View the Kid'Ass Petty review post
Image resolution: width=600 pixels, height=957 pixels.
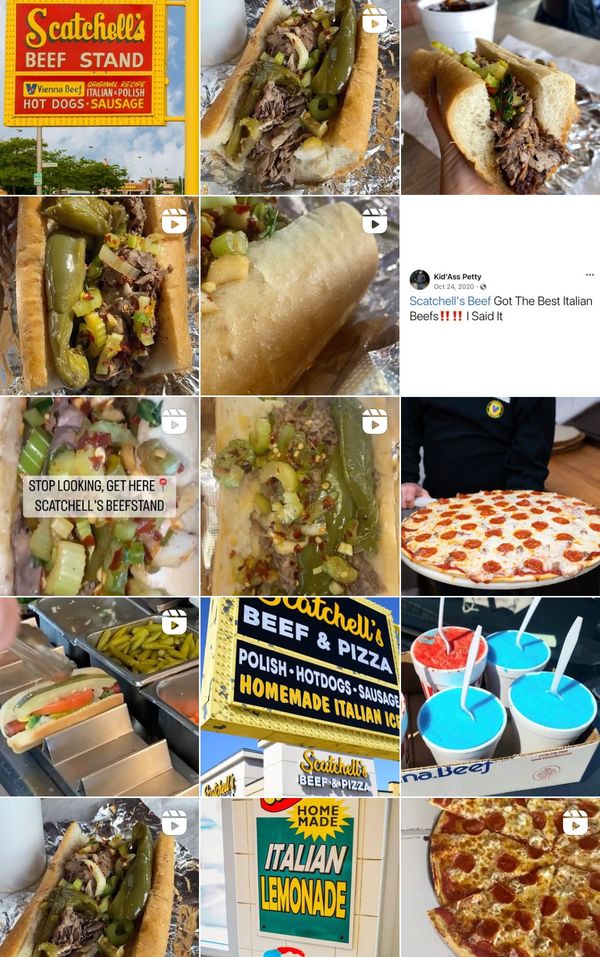point(500,296)
